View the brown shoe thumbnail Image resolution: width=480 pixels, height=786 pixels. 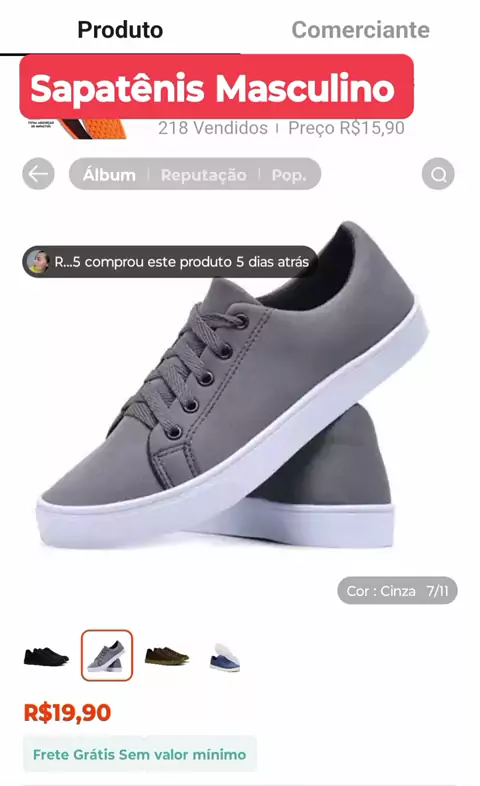(x=167, y=656)
